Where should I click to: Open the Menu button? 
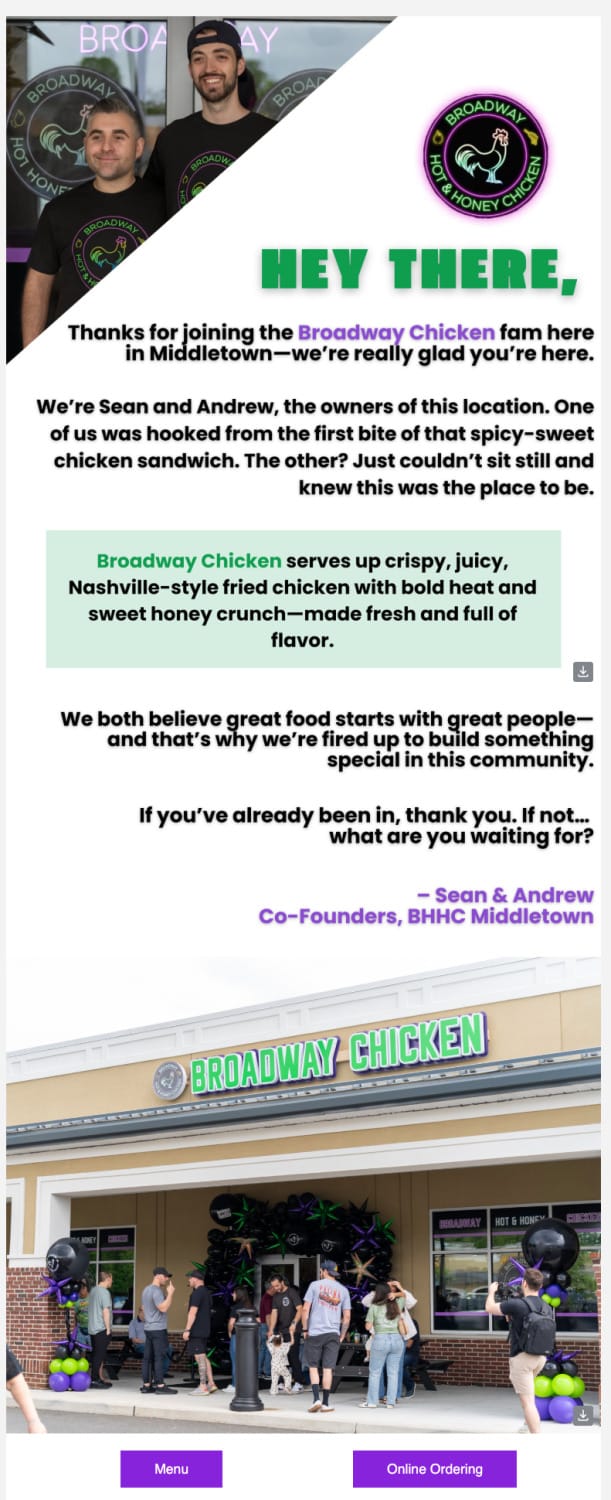[171, 1469]
